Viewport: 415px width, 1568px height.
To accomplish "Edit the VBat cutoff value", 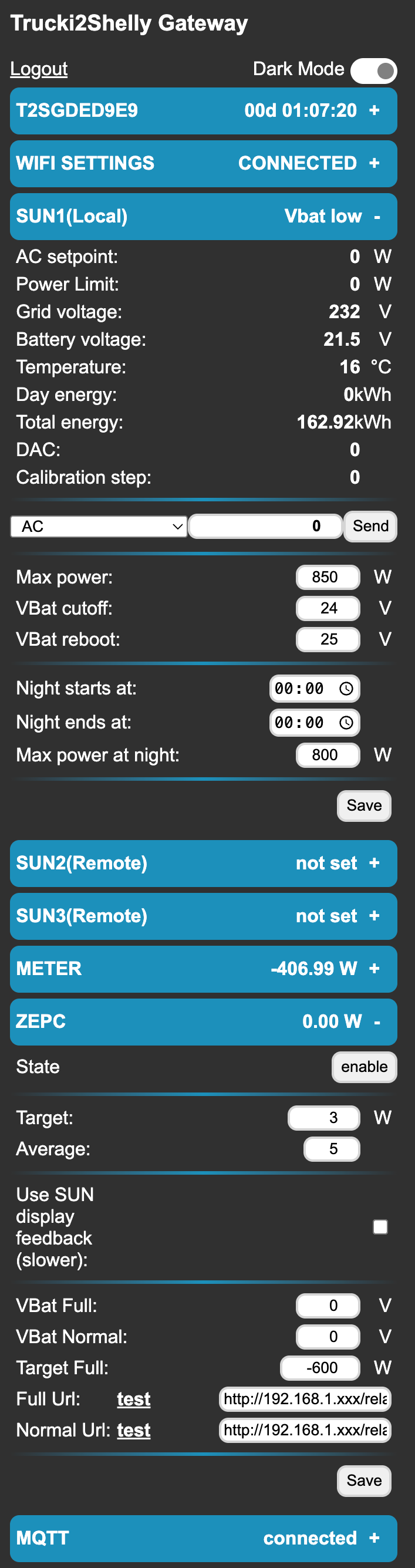I will click(328, 608).
